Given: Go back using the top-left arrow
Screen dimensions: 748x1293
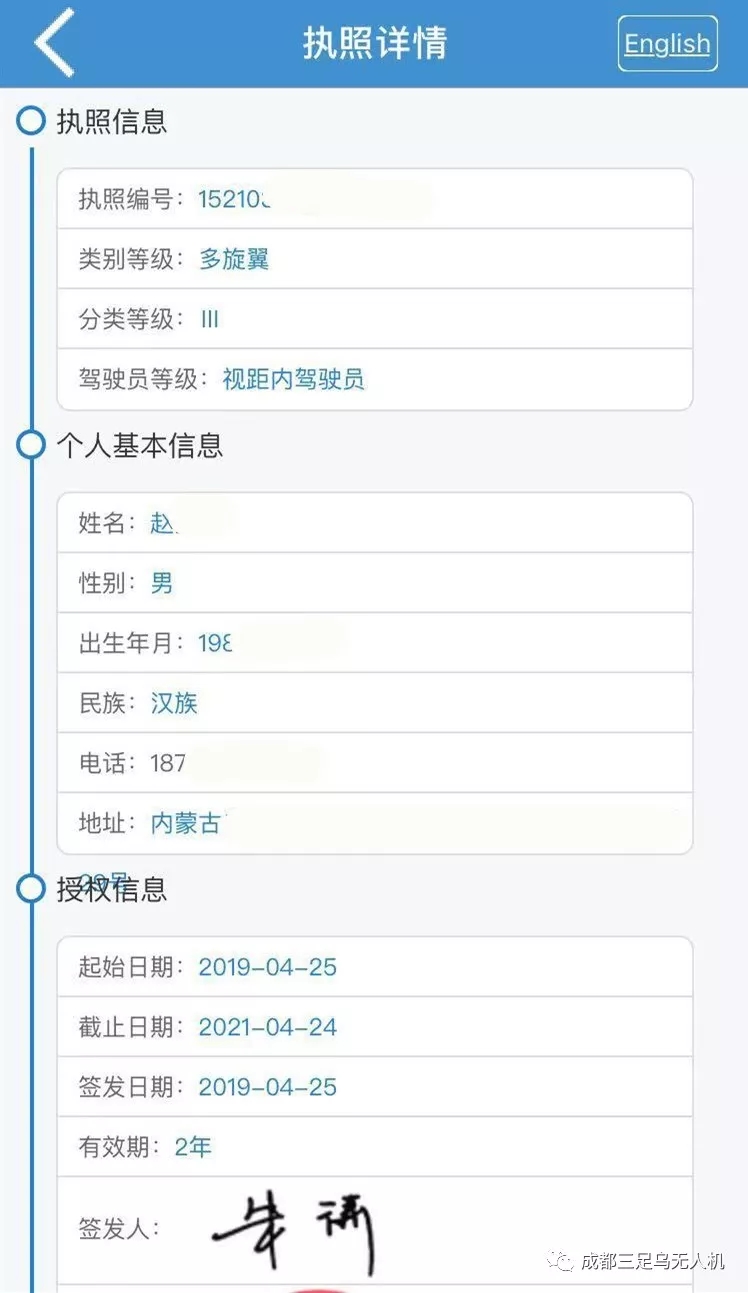Looking at the screenshot, I should (x=54, y=41).
